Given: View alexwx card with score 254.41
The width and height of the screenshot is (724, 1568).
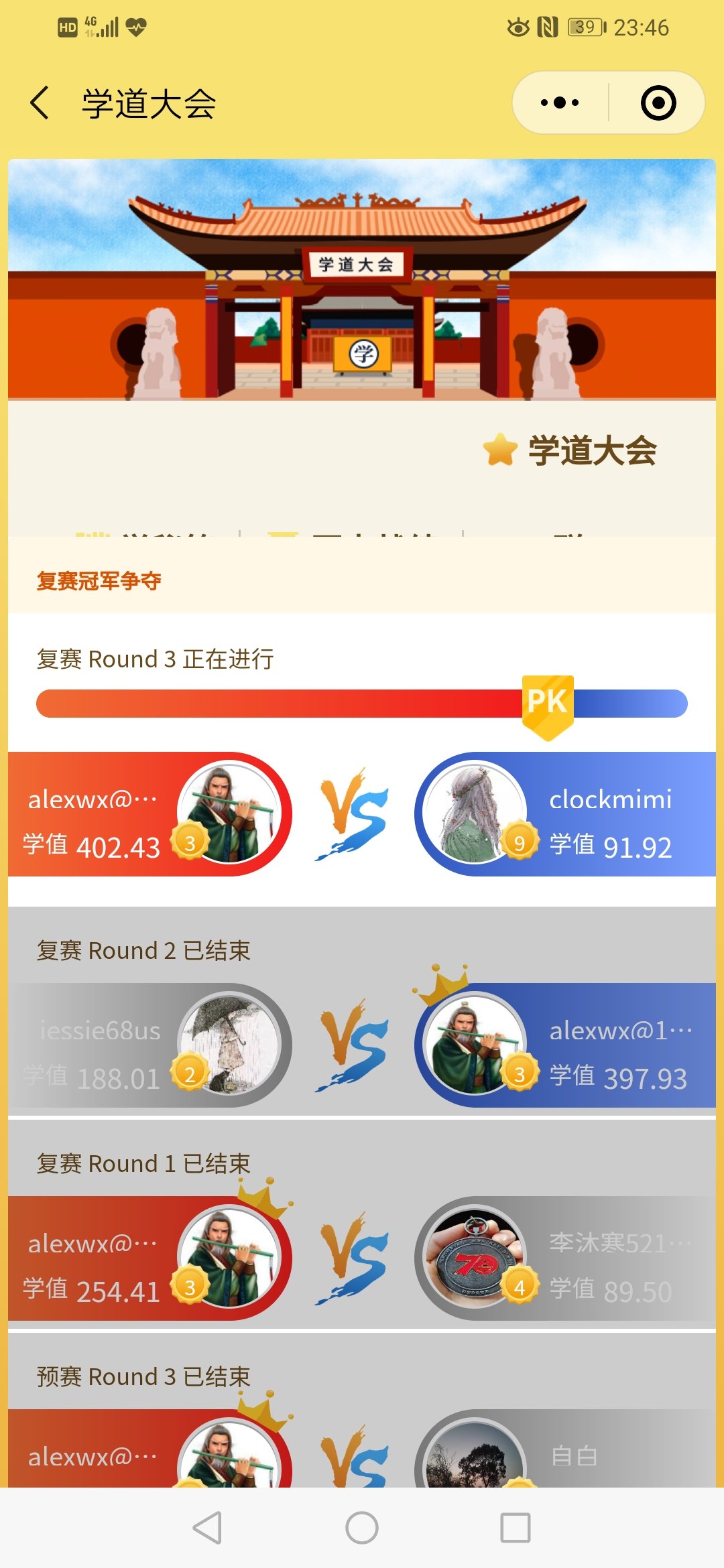Looking at the screenshot, I should tap(149, 1258).
